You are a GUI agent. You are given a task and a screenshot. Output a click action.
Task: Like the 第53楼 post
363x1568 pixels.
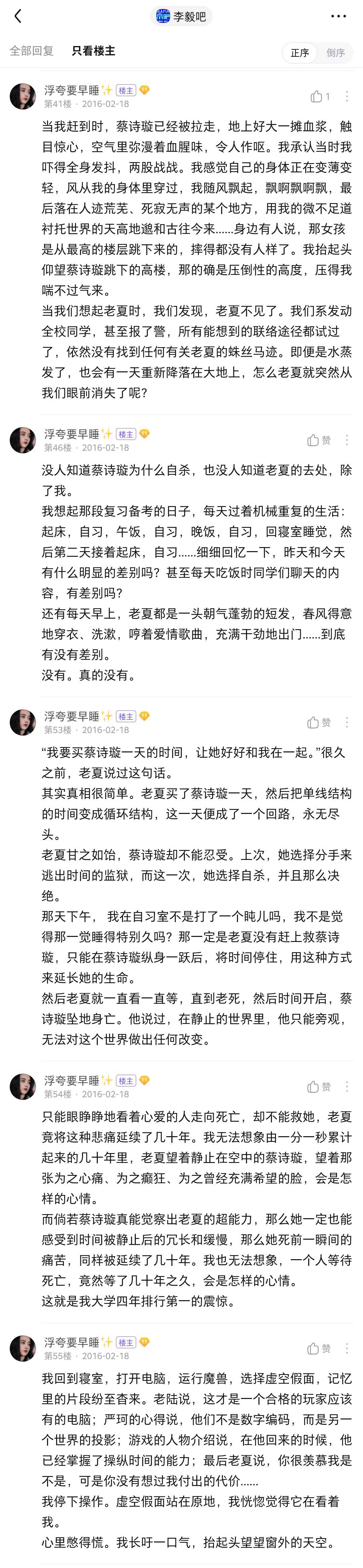click(320, 723)
